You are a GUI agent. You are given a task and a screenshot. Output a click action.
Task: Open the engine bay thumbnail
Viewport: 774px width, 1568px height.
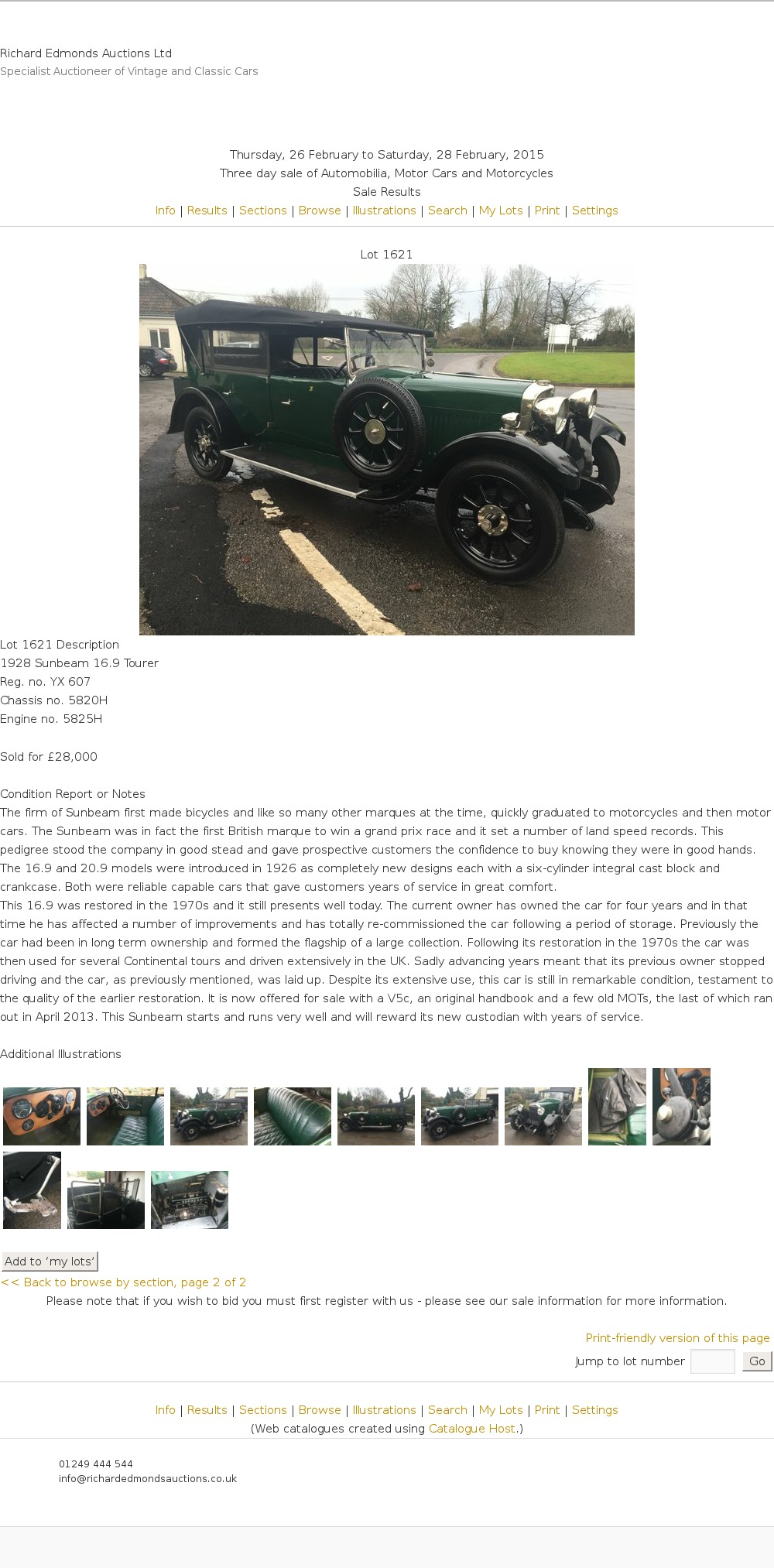(x=190, y=1200)
